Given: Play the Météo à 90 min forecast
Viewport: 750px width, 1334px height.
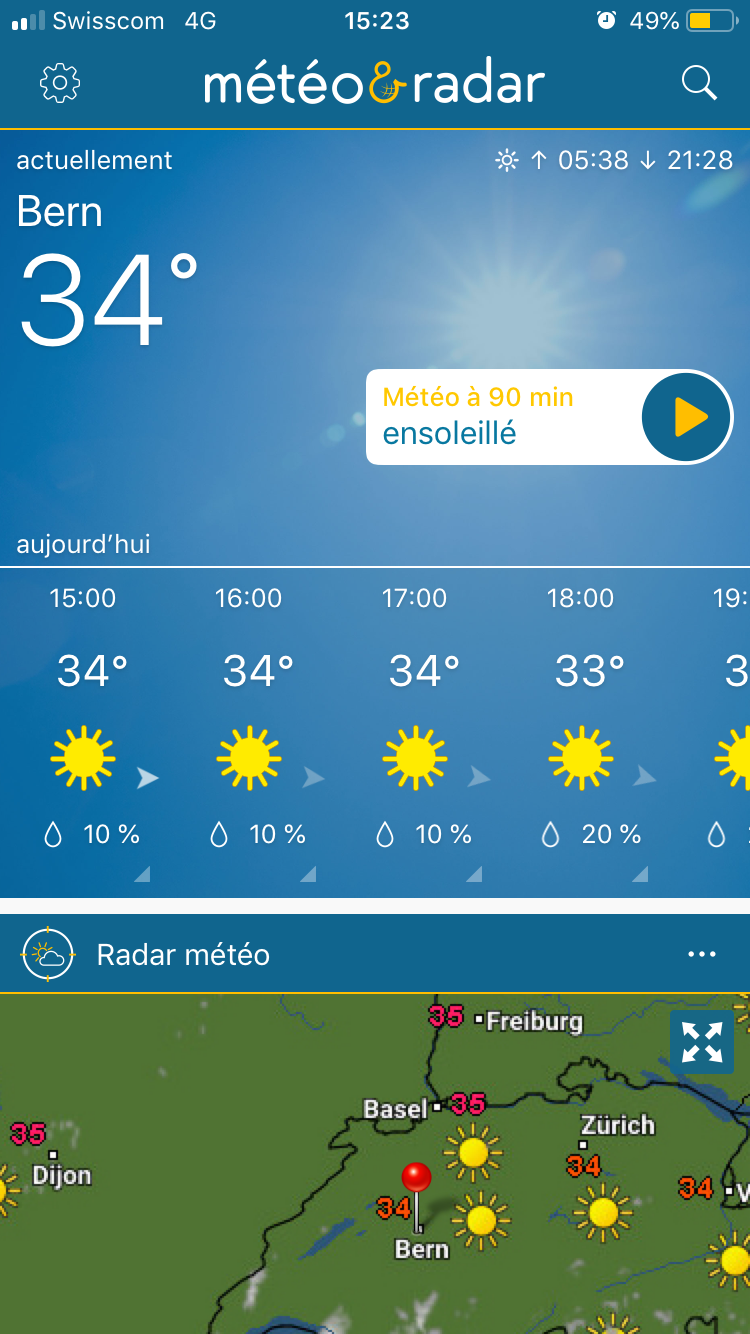Looking at the screenshot, I should tap(689, 417).
